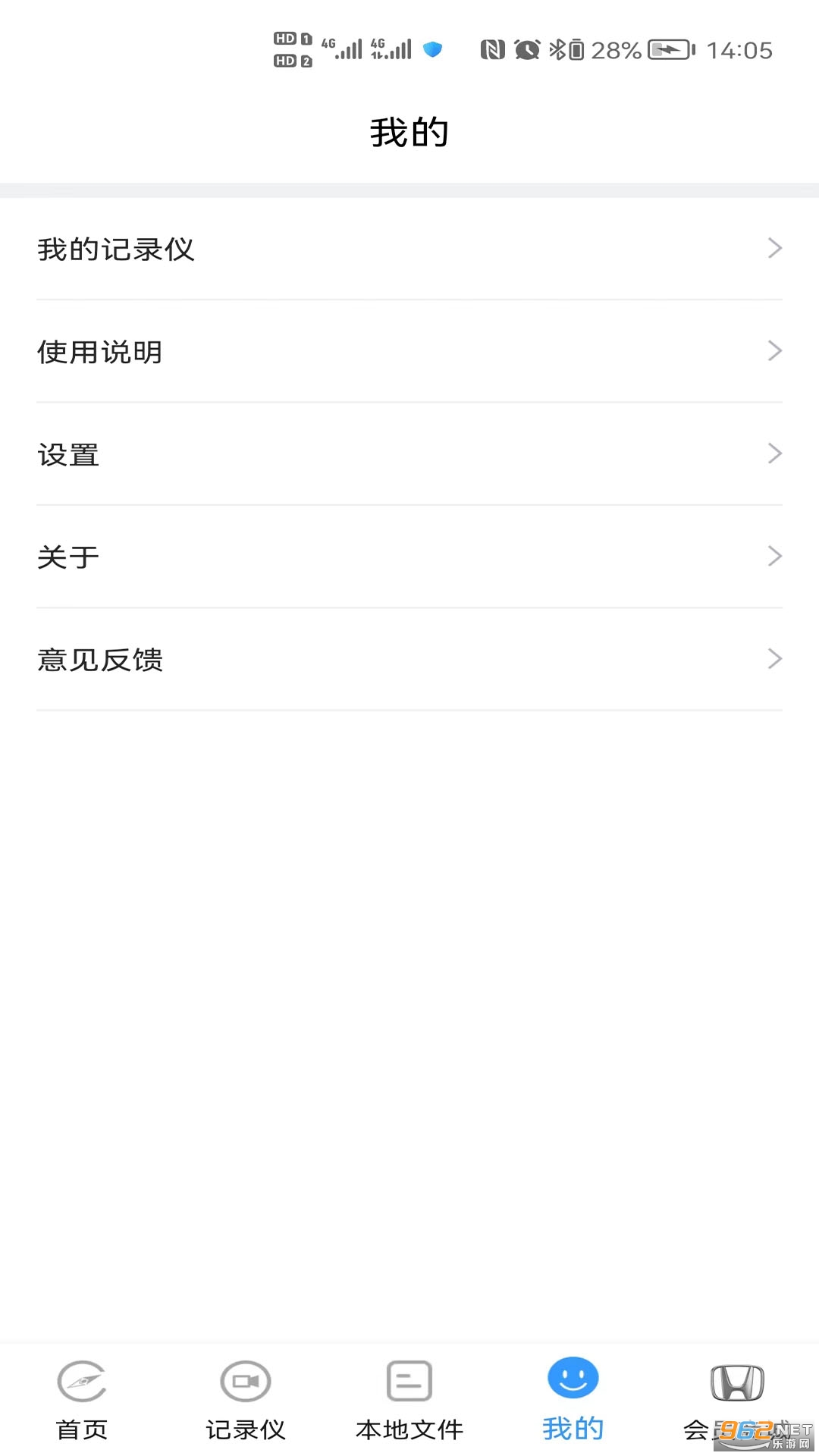
Task: Tap the NFC icon in status bar
Action: point(494,49)
